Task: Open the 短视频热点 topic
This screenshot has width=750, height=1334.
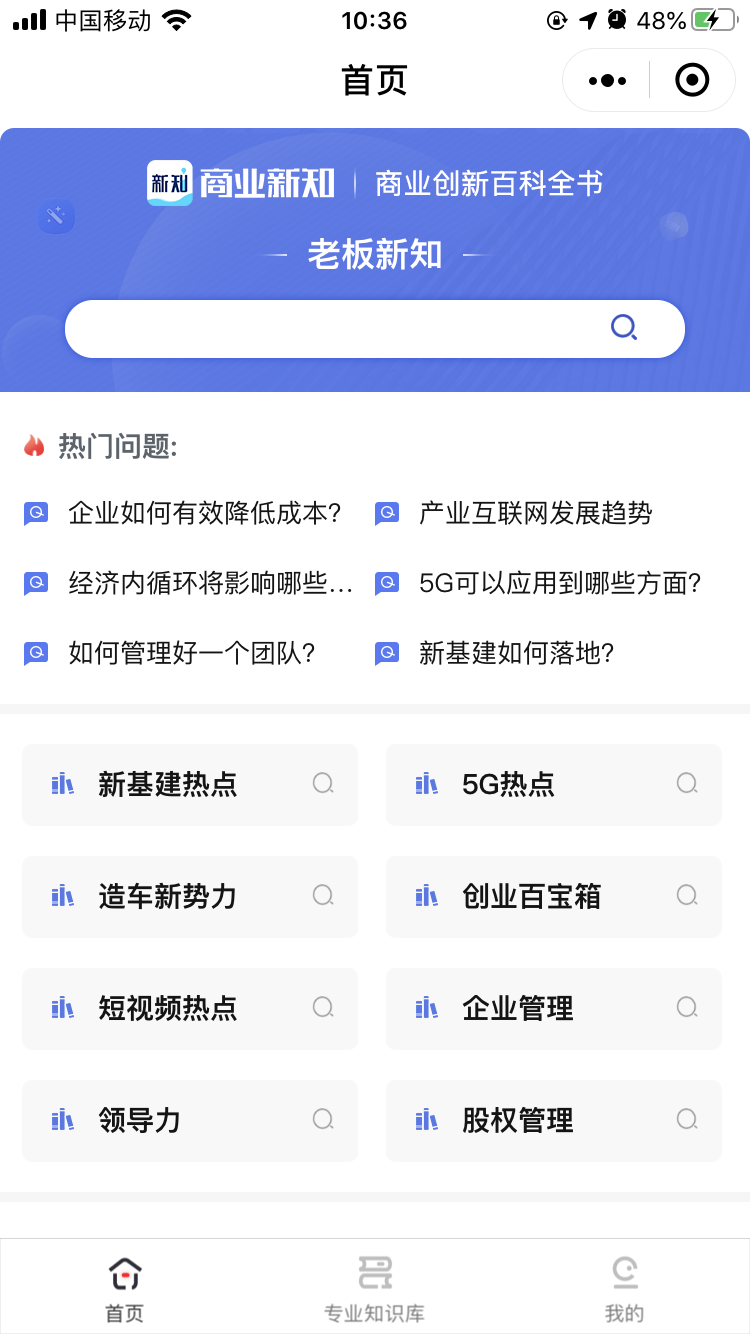Action: click(x=190, y=1009)
